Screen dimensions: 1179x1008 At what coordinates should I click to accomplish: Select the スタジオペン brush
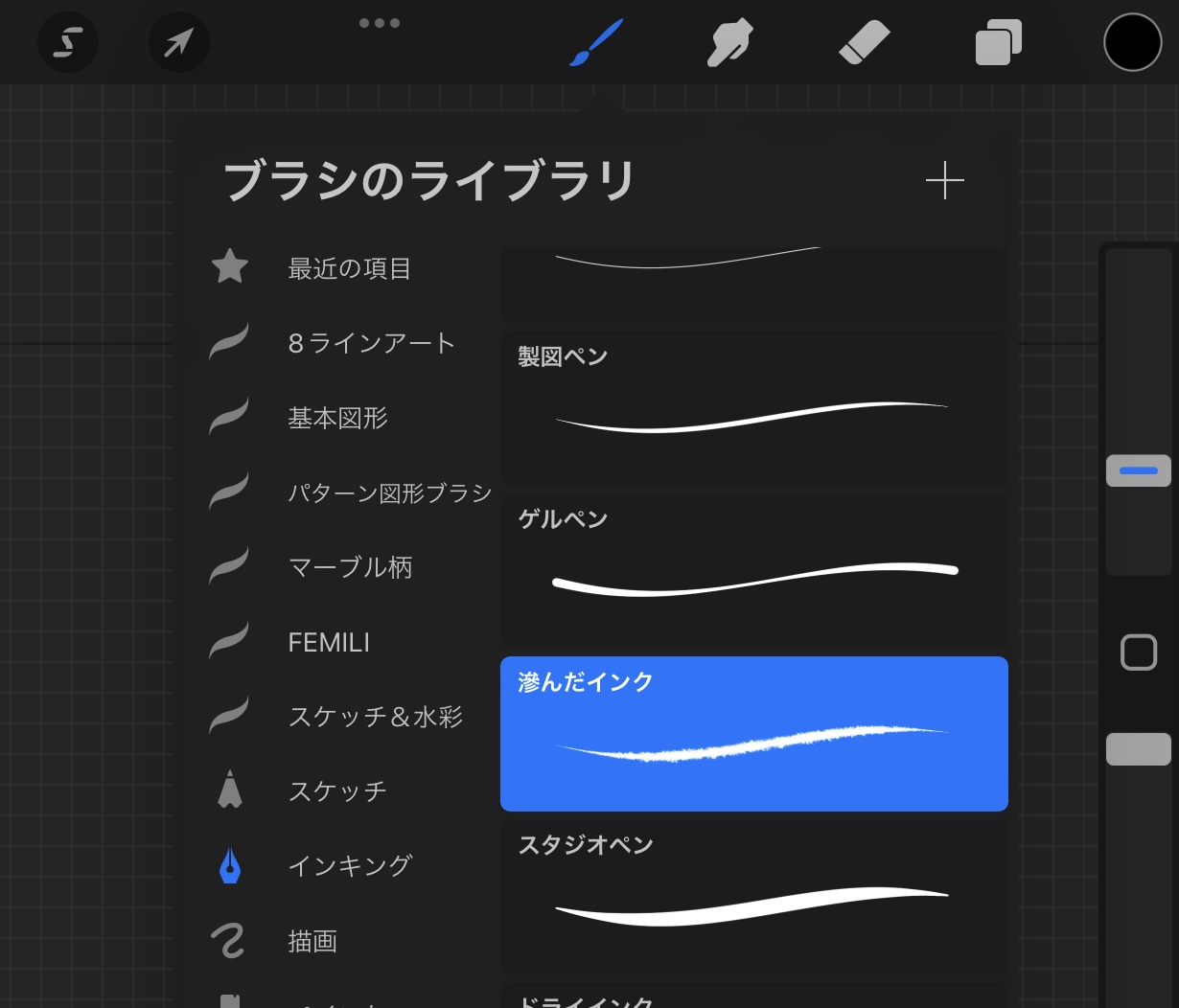(753, 896)
